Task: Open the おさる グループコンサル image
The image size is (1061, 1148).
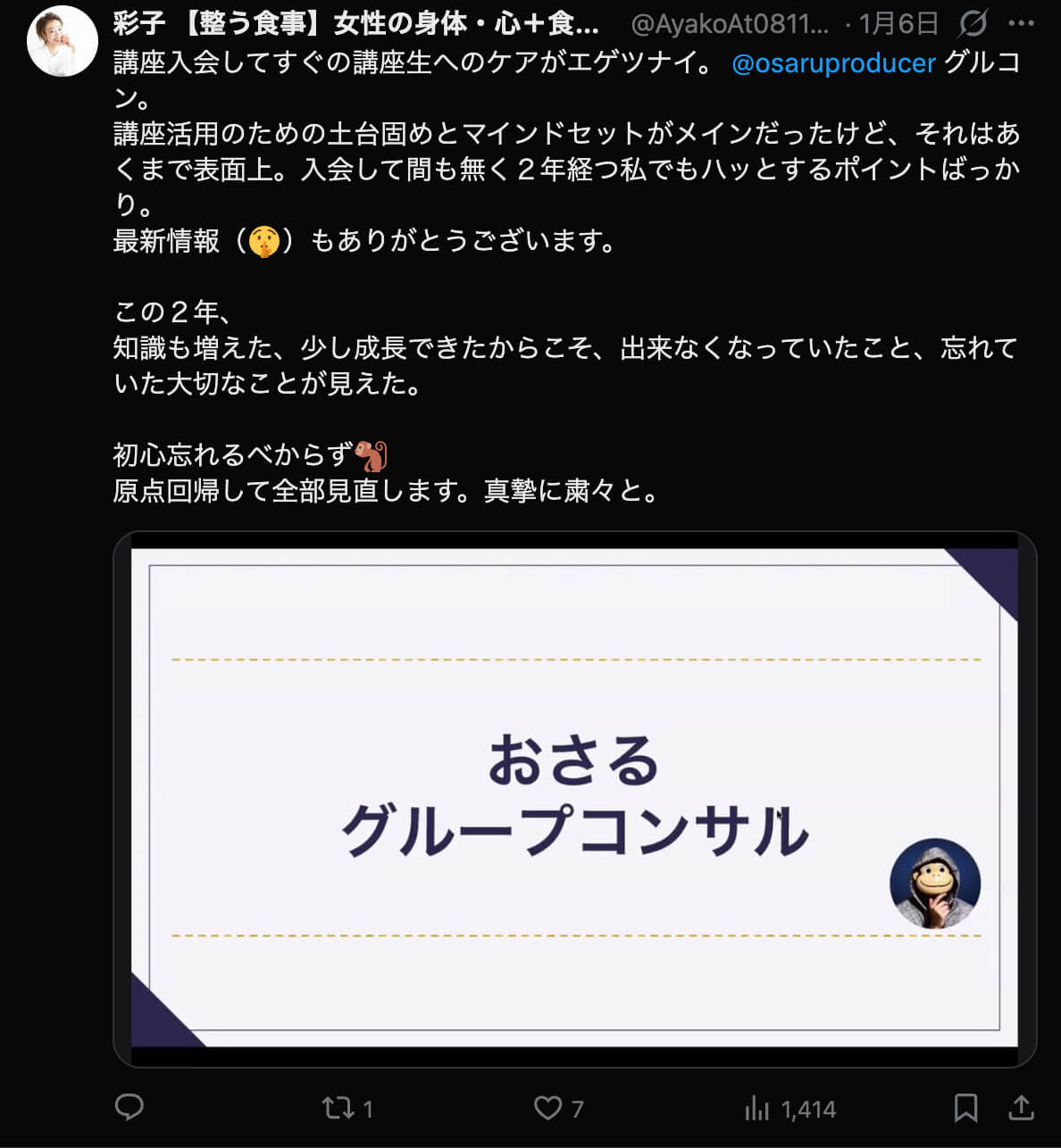Action: tap(574, 797)
